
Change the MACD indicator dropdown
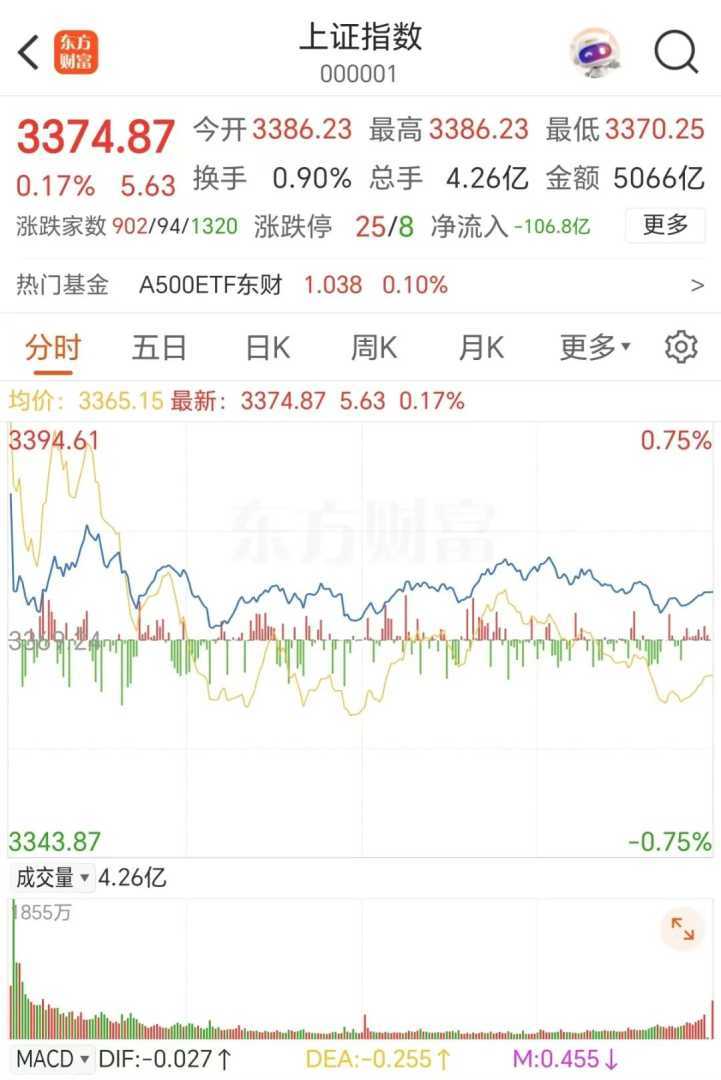pyautogui.click(x=54, y=1058)
